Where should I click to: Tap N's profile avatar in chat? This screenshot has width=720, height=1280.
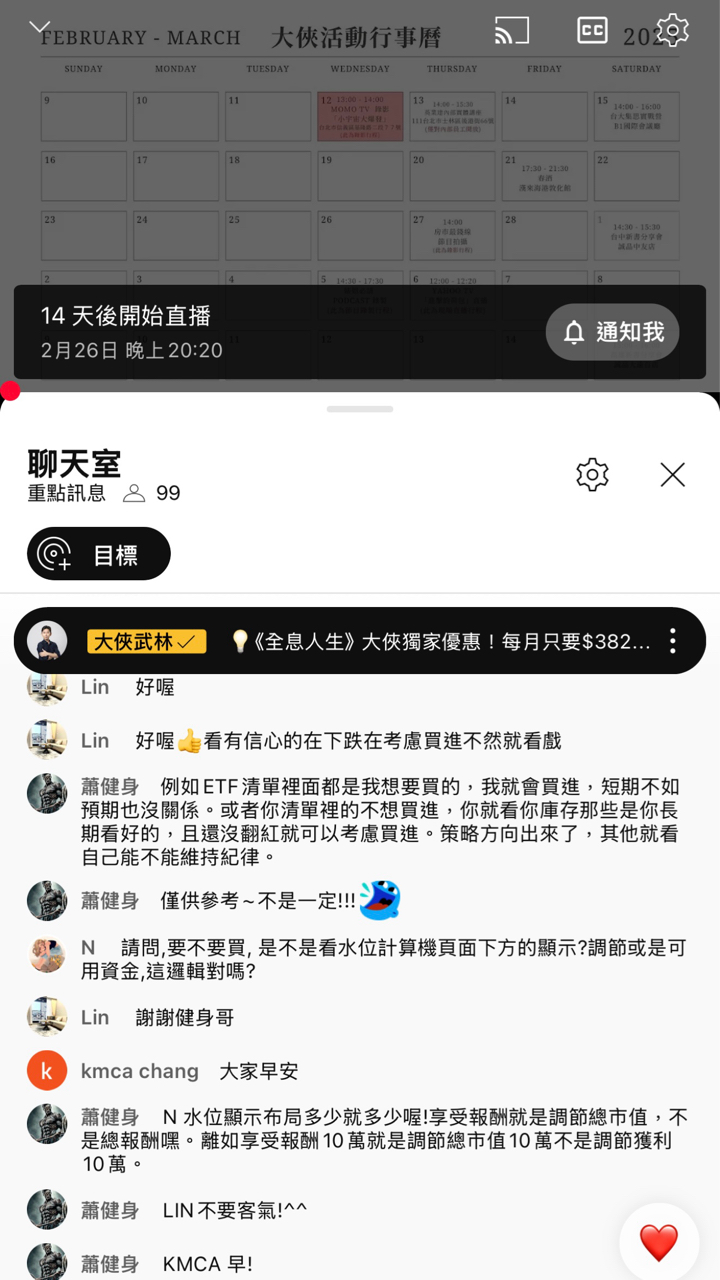coord(46,955)
